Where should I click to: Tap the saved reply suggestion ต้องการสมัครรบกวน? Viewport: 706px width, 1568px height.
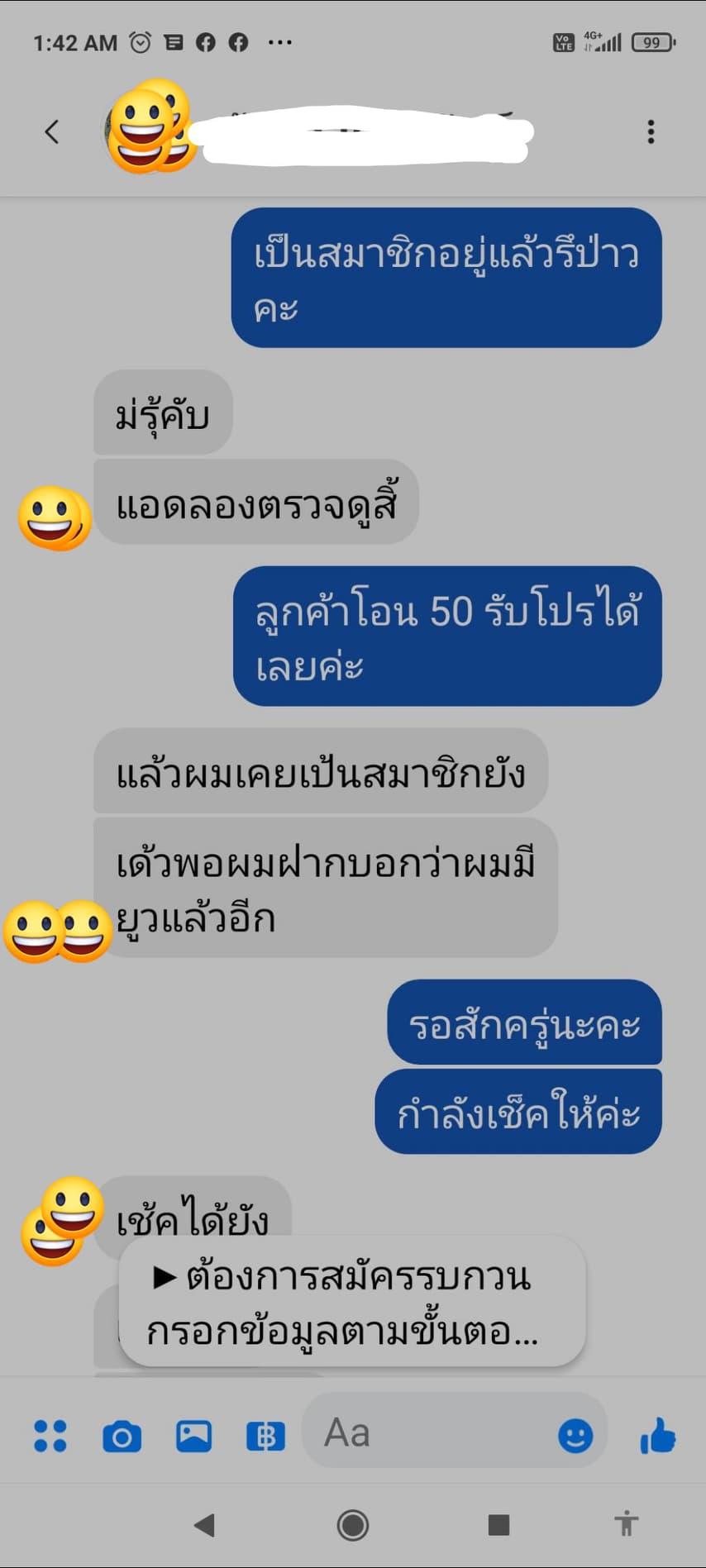coord(352,1303)
